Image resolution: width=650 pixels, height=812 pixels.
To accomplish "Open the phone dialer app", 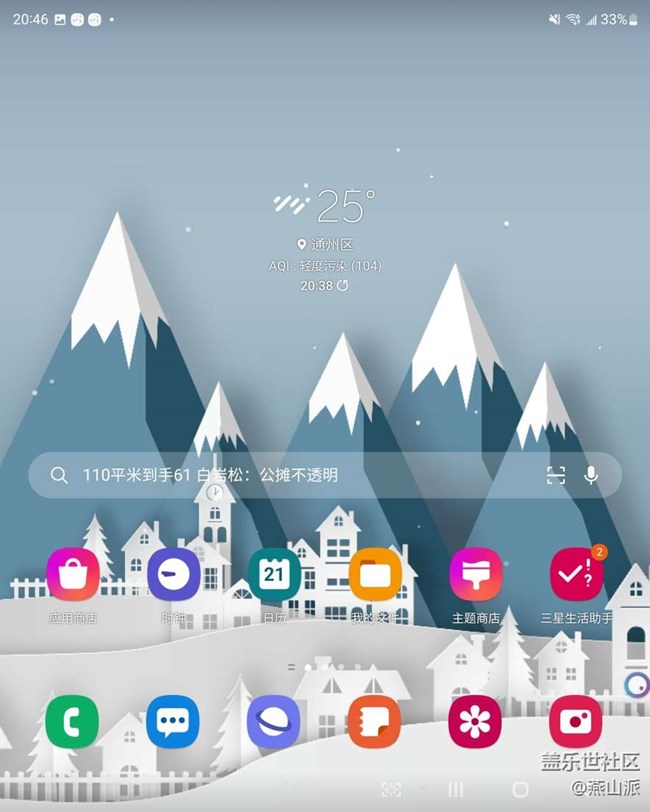I will (73, 721).
